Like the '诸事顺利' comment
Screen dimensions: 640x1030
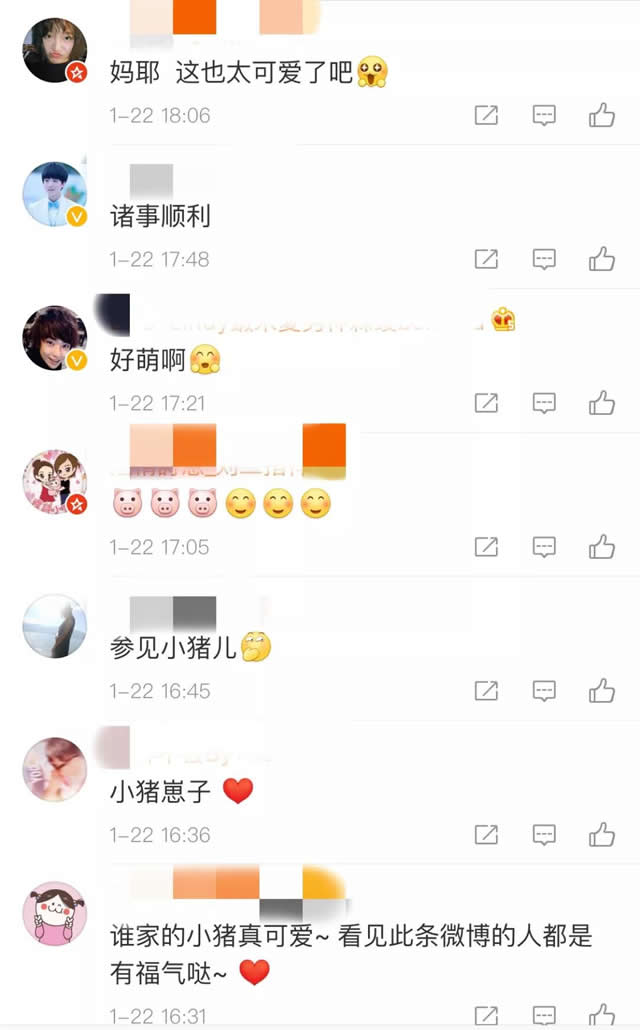point(601,259)
